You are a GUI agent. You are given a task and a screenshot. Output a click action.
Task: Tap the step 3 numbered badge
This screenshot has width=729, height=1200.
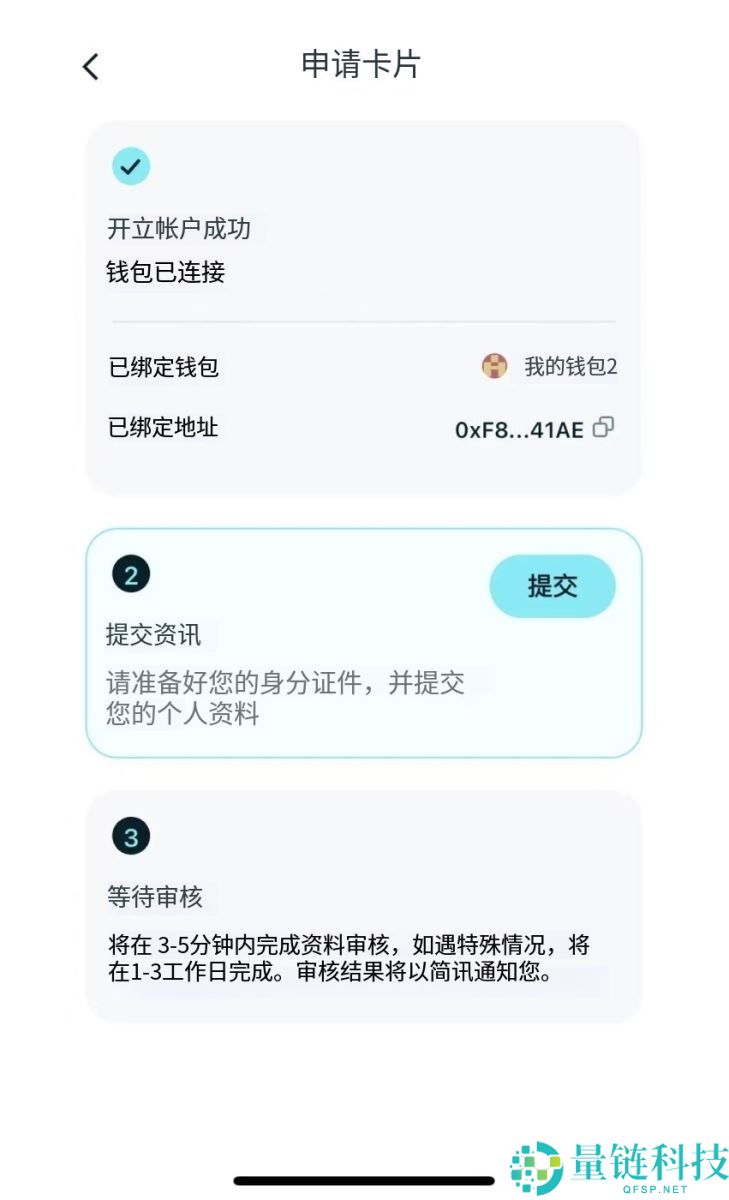click(131, 836)
